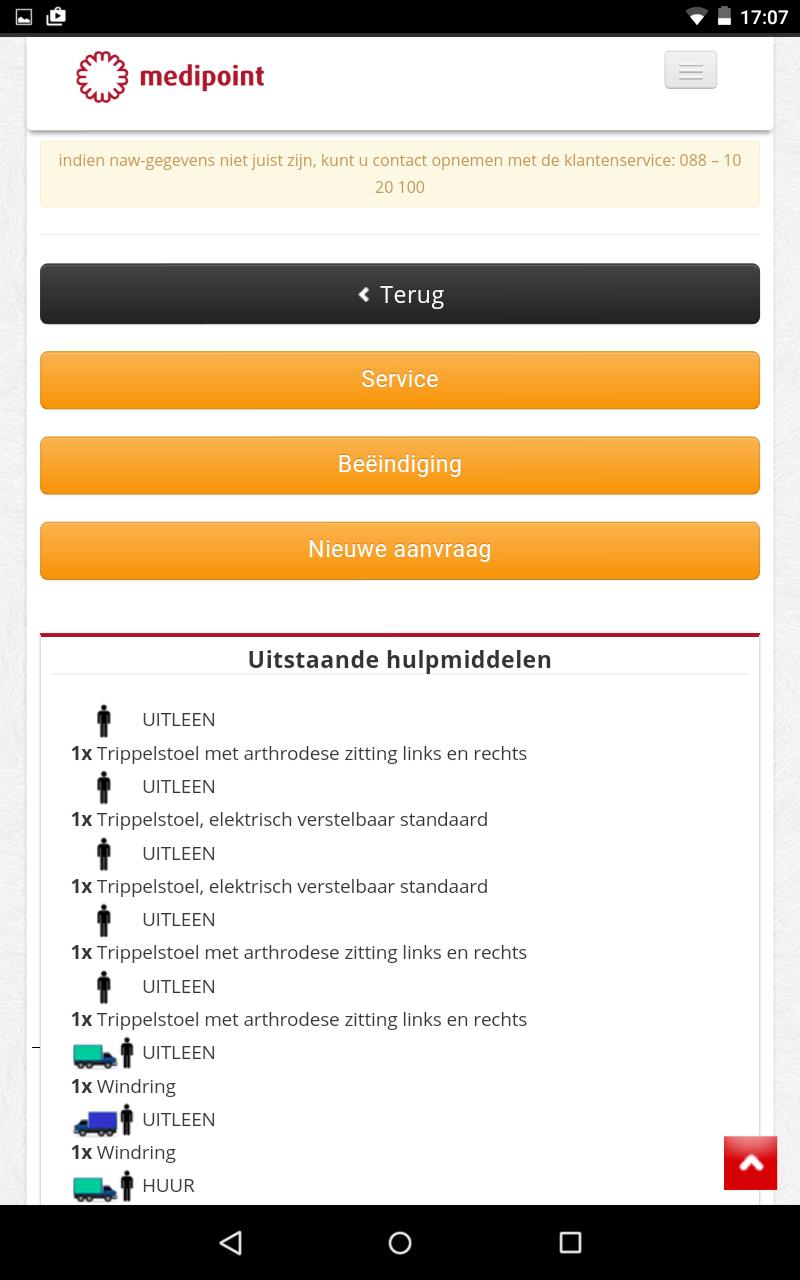Open the Service option
This screenshot has height=1280, width=800.
pyautogui.click(x=400, y=380)
